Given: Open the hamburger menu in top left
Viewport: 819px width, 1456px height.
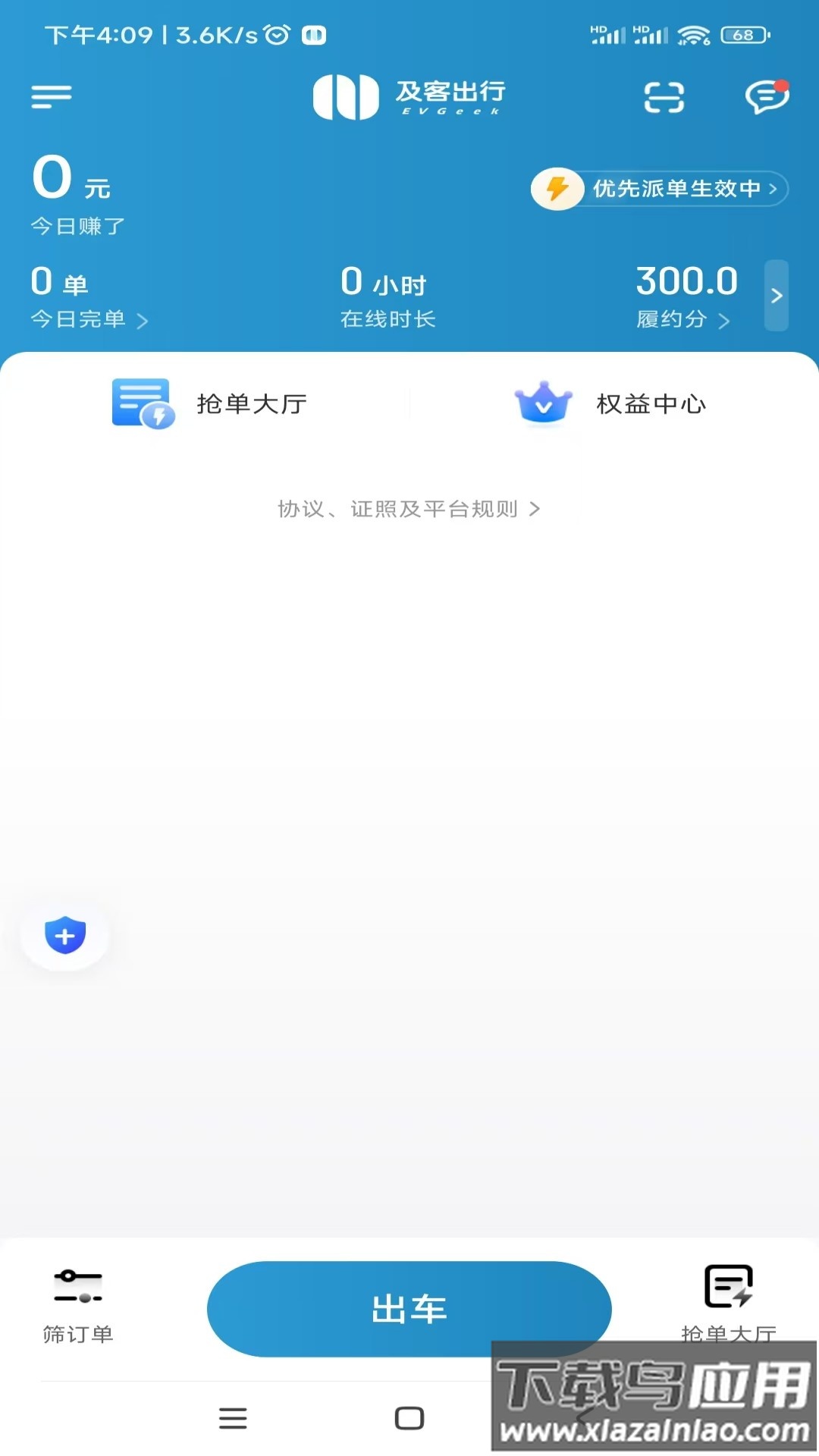Looking at the screenshot, I should pyautogui.click(x=50, y=97).
